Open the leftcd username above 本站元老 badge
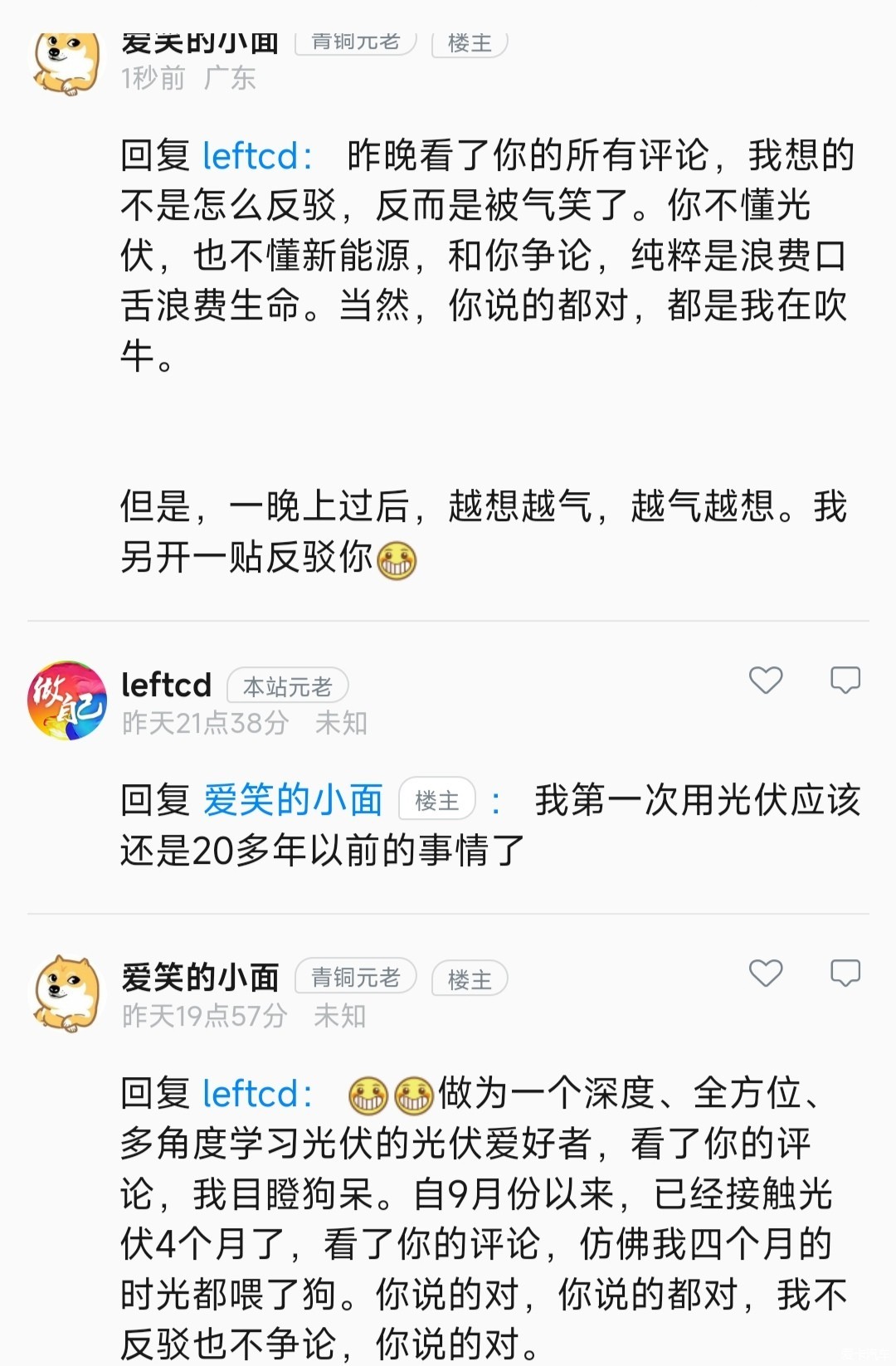 pos(166,685)
